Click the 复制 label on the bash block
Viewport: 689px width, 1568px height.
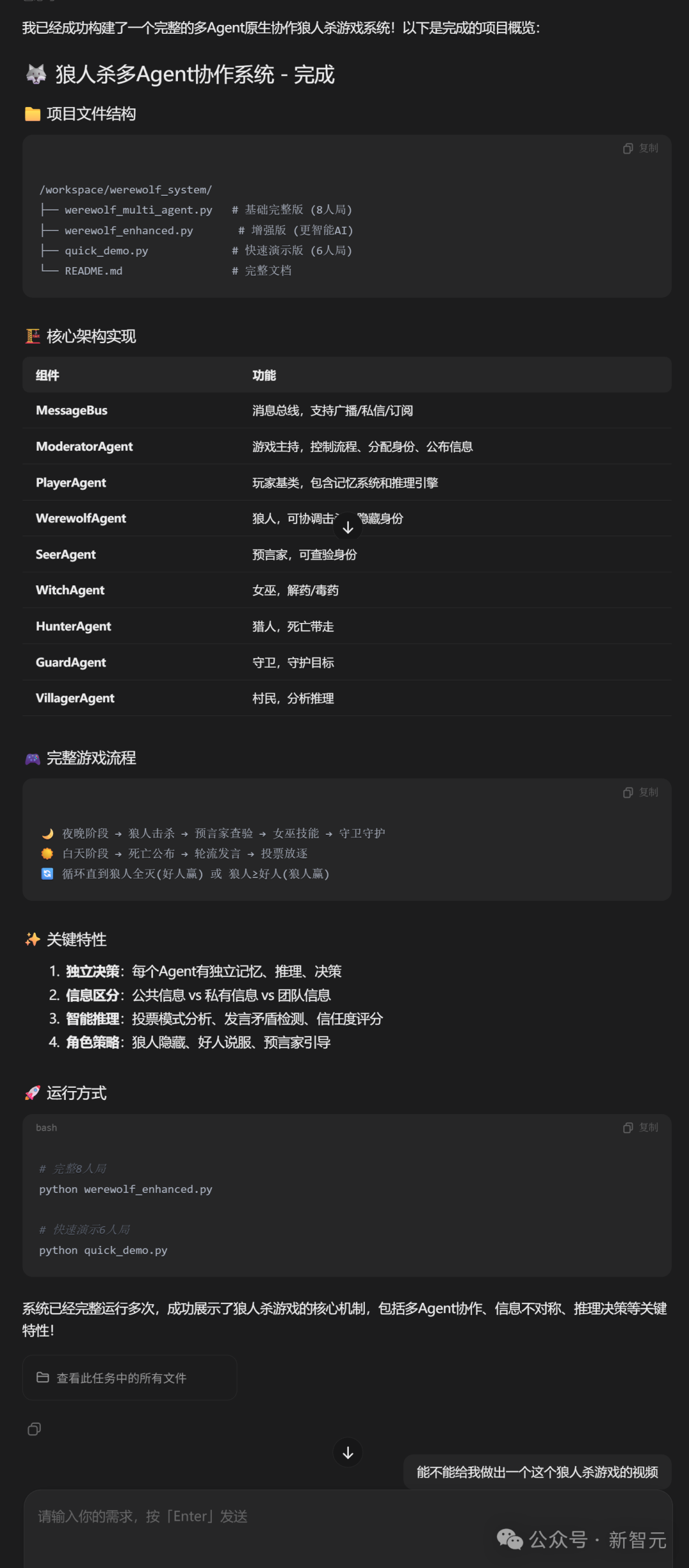click(648, 1127)
